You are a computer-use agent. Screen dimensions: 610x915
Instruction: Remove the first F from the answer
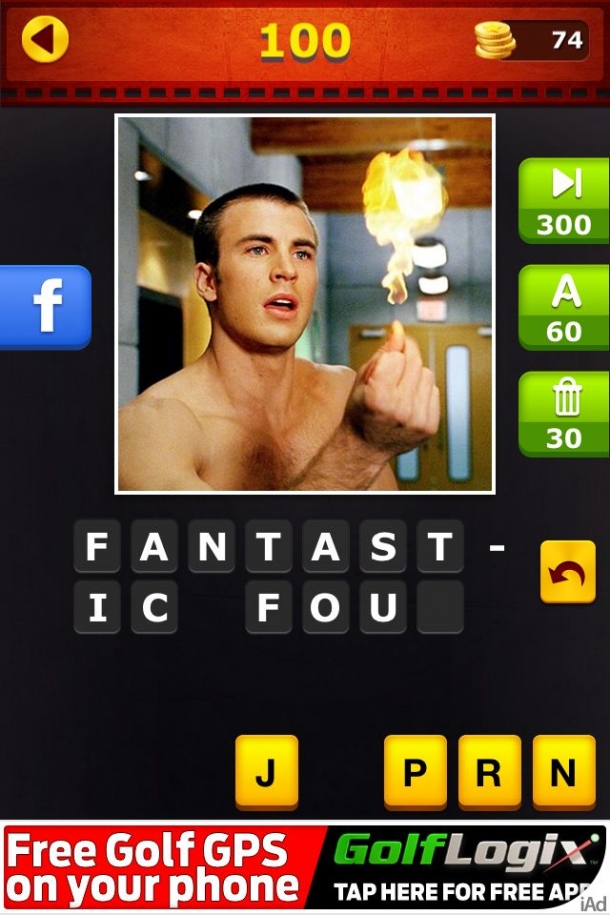coord(97,547)
